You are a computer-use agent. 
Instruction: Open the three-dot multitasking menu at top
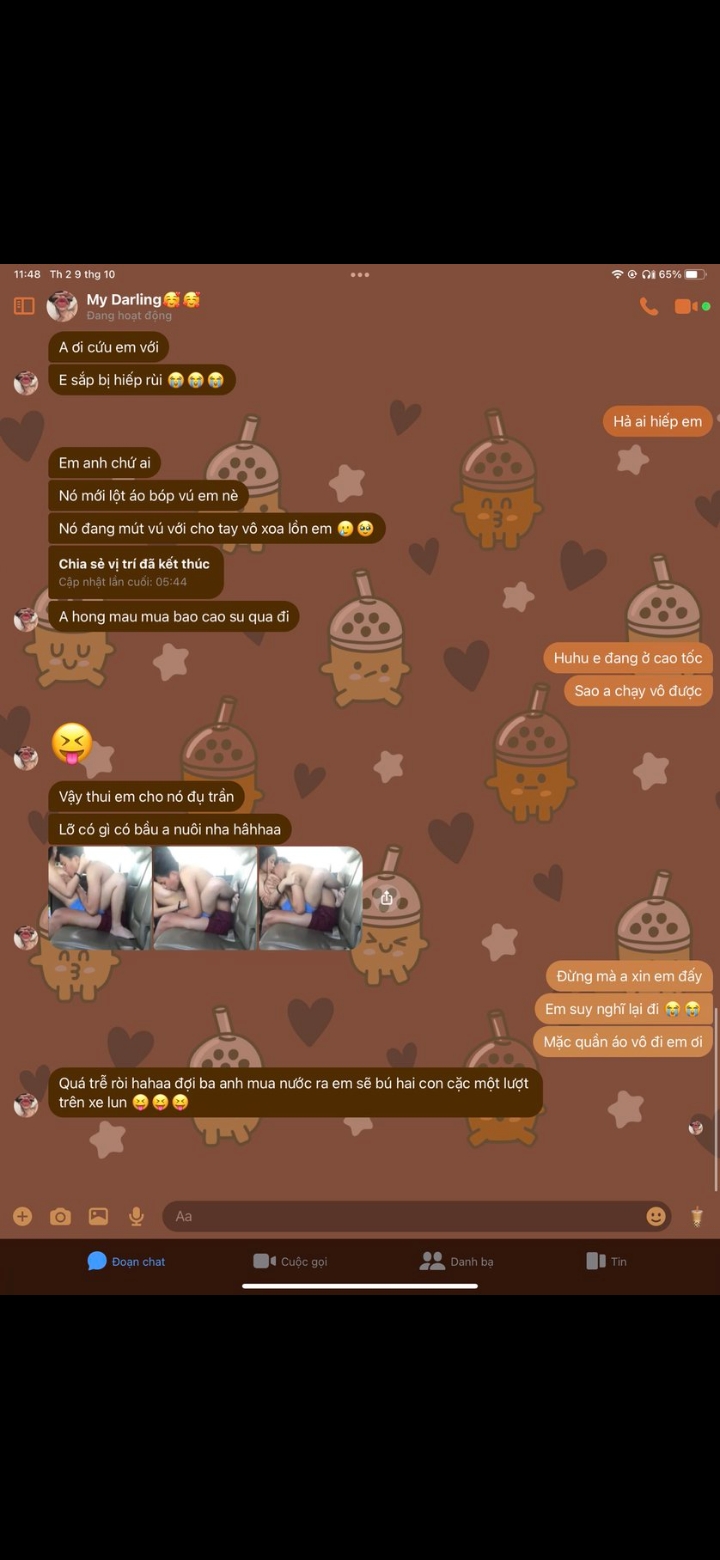coord(360,274)
